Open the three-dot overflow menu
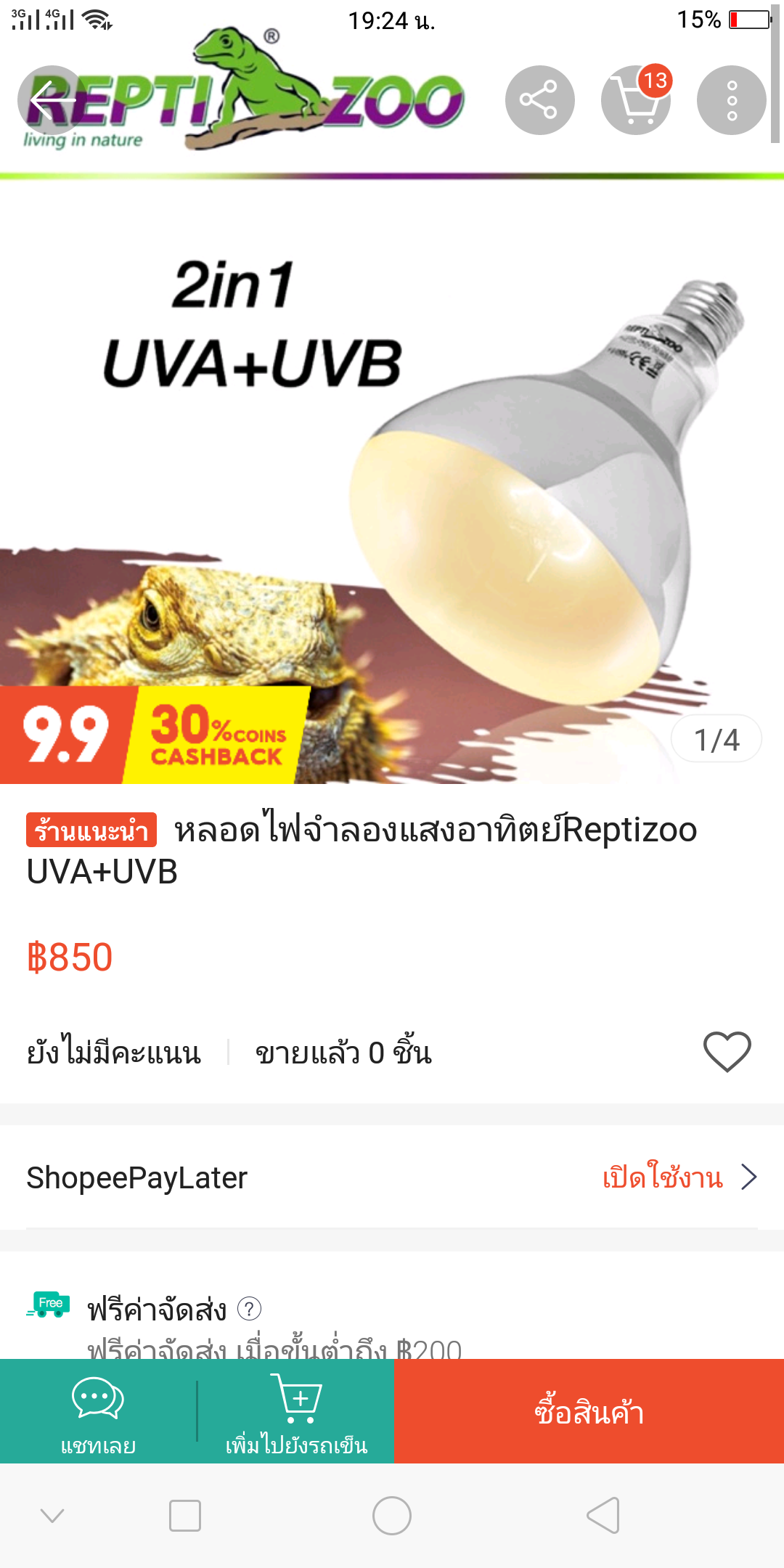The width and height of the screenshot is (784, 1568). click(x=731, y=100)
